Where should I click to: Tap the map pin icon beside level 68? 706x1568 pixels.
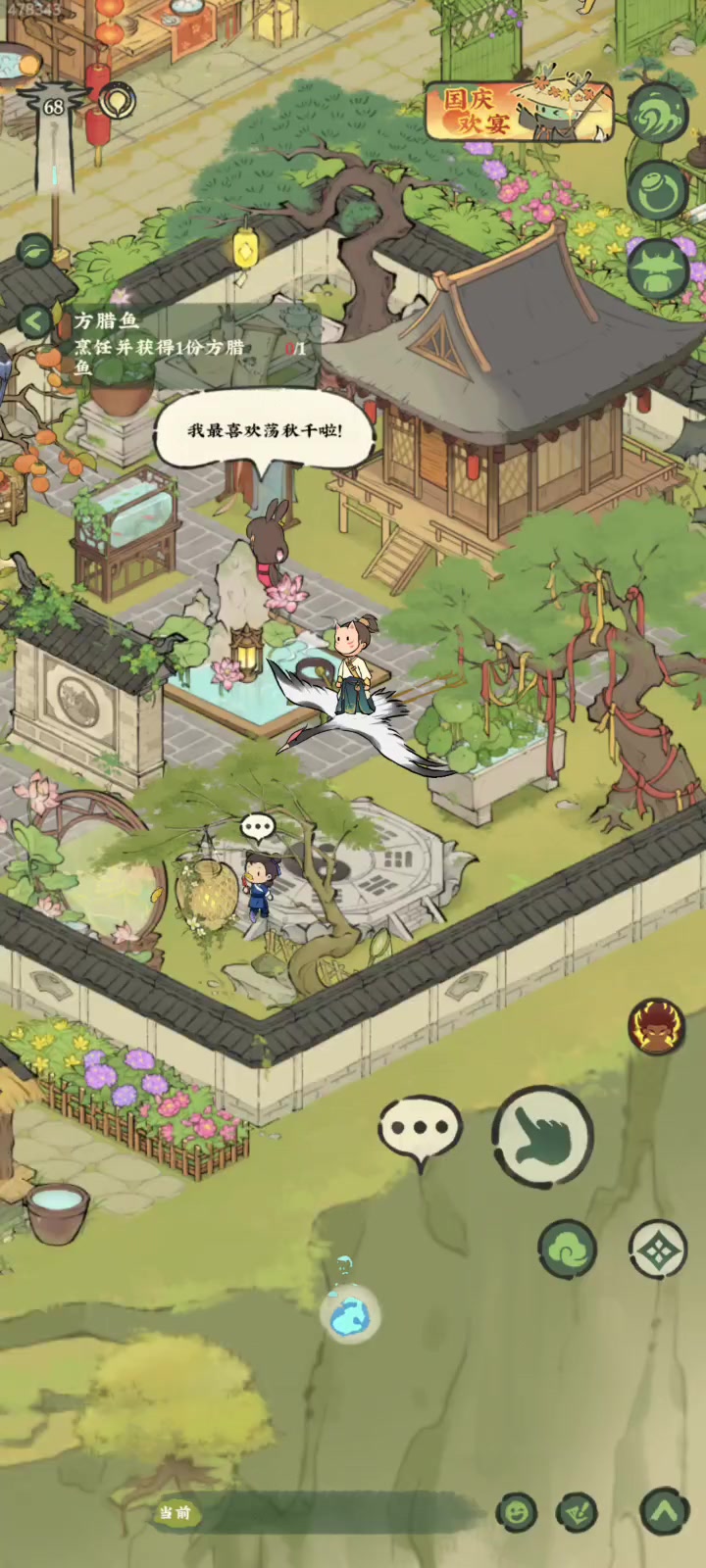pos(119,100)
